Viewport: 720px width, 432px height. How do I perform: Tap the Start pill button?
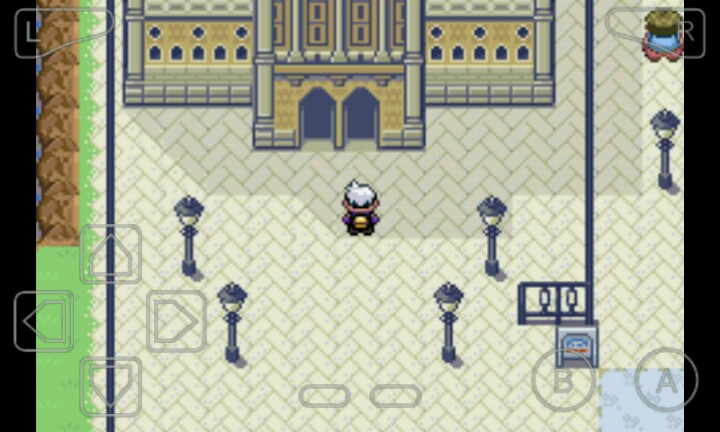coord(396,396)
